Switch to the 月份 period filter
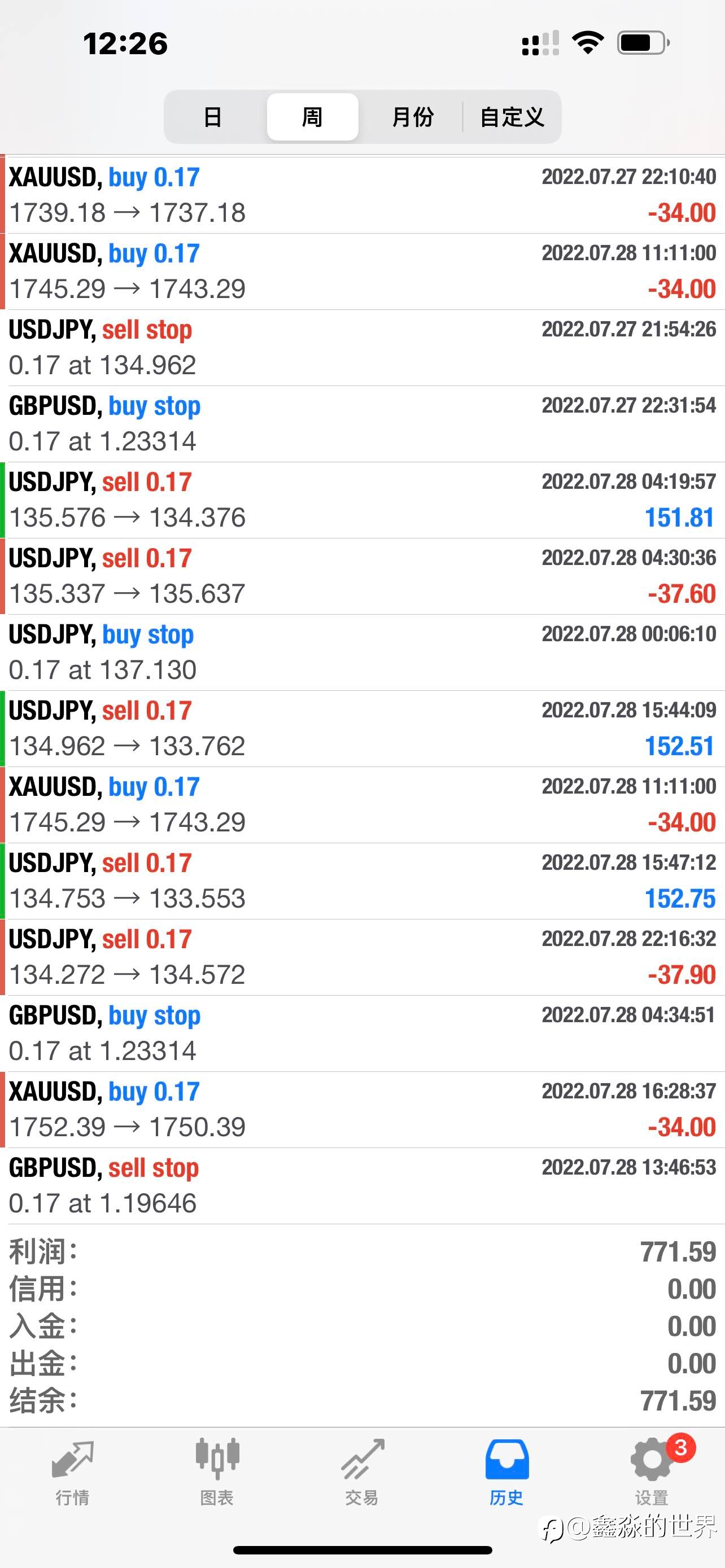 (x=412, y=117)
